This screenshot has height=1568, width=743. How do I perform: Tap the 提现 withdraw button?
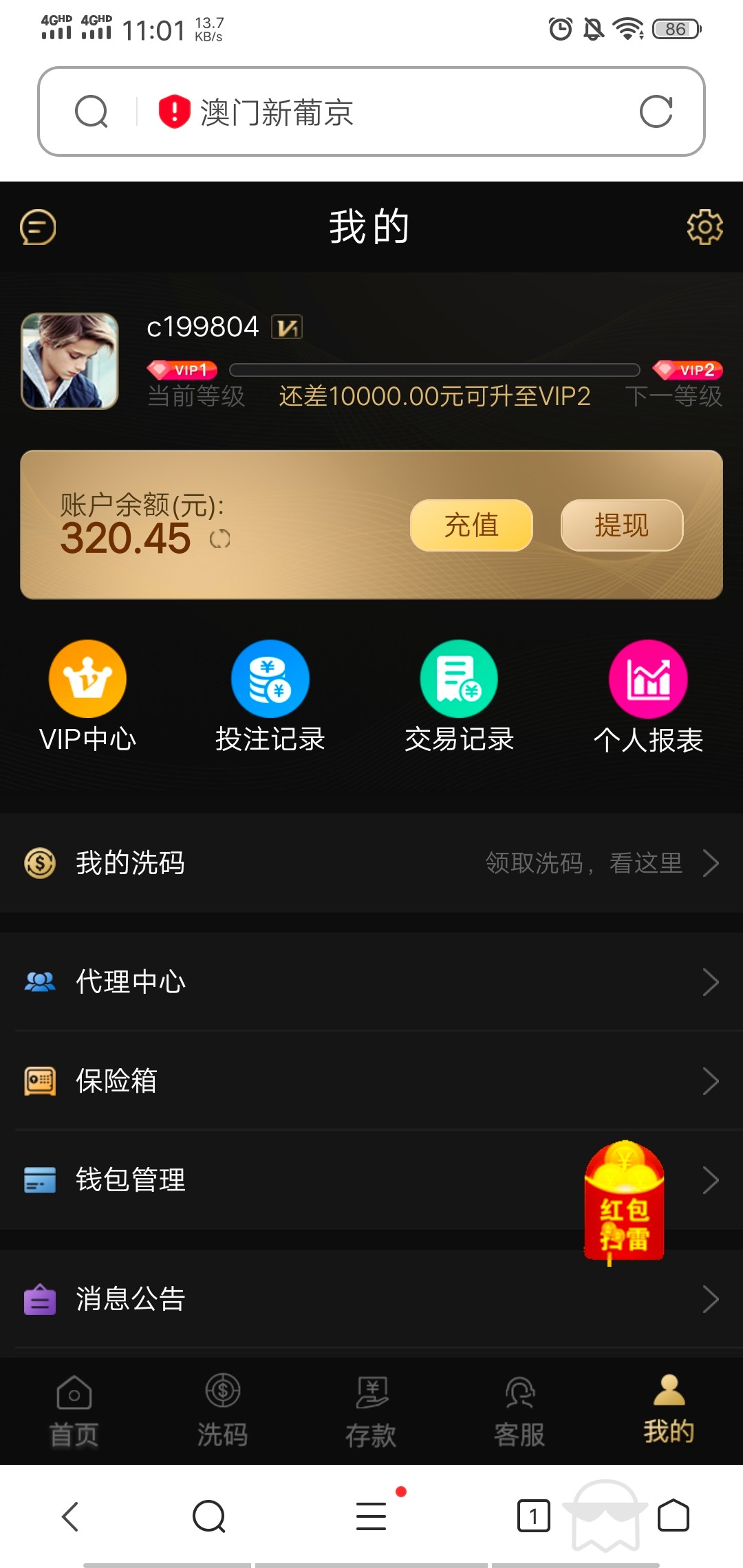point(621,525)
